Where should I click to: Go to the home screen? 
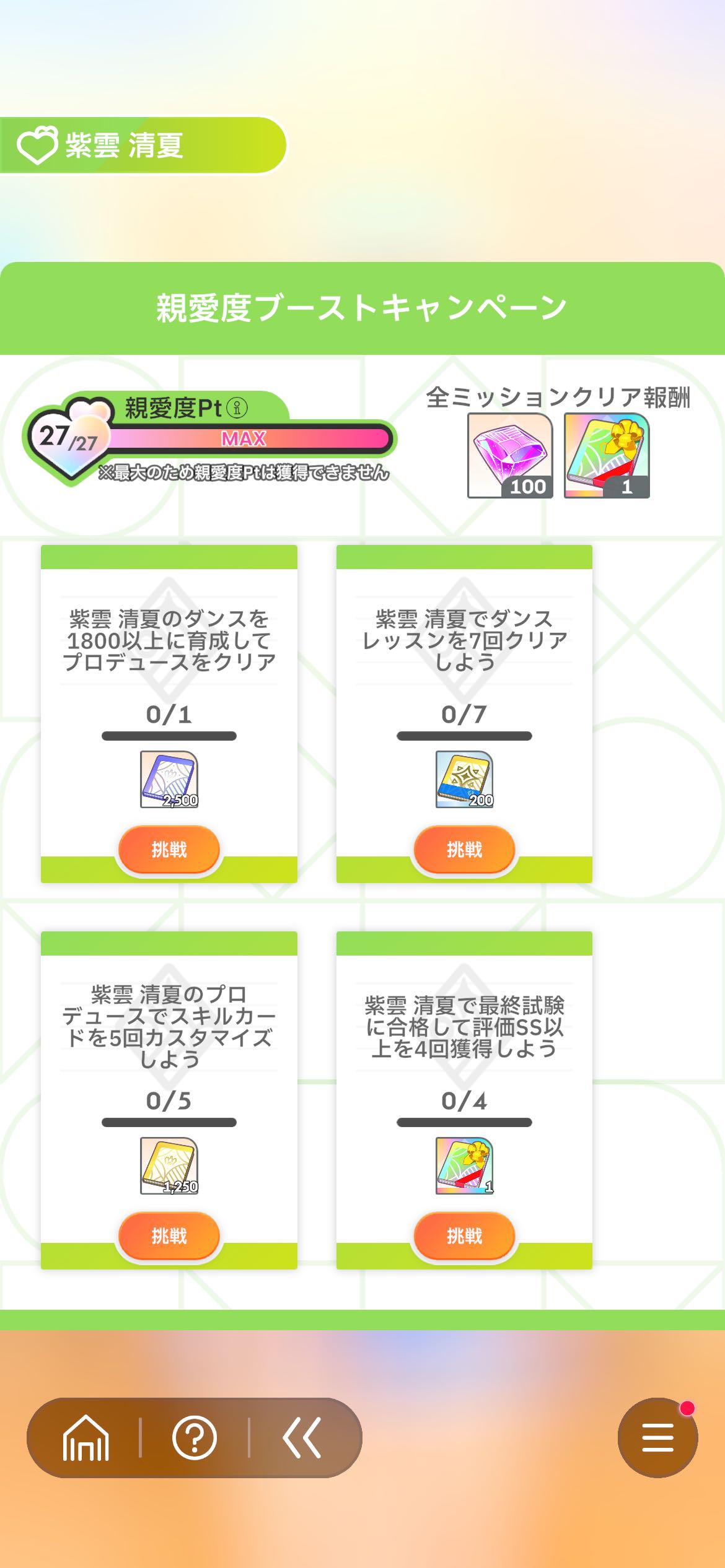click(x=86, y=1438)
